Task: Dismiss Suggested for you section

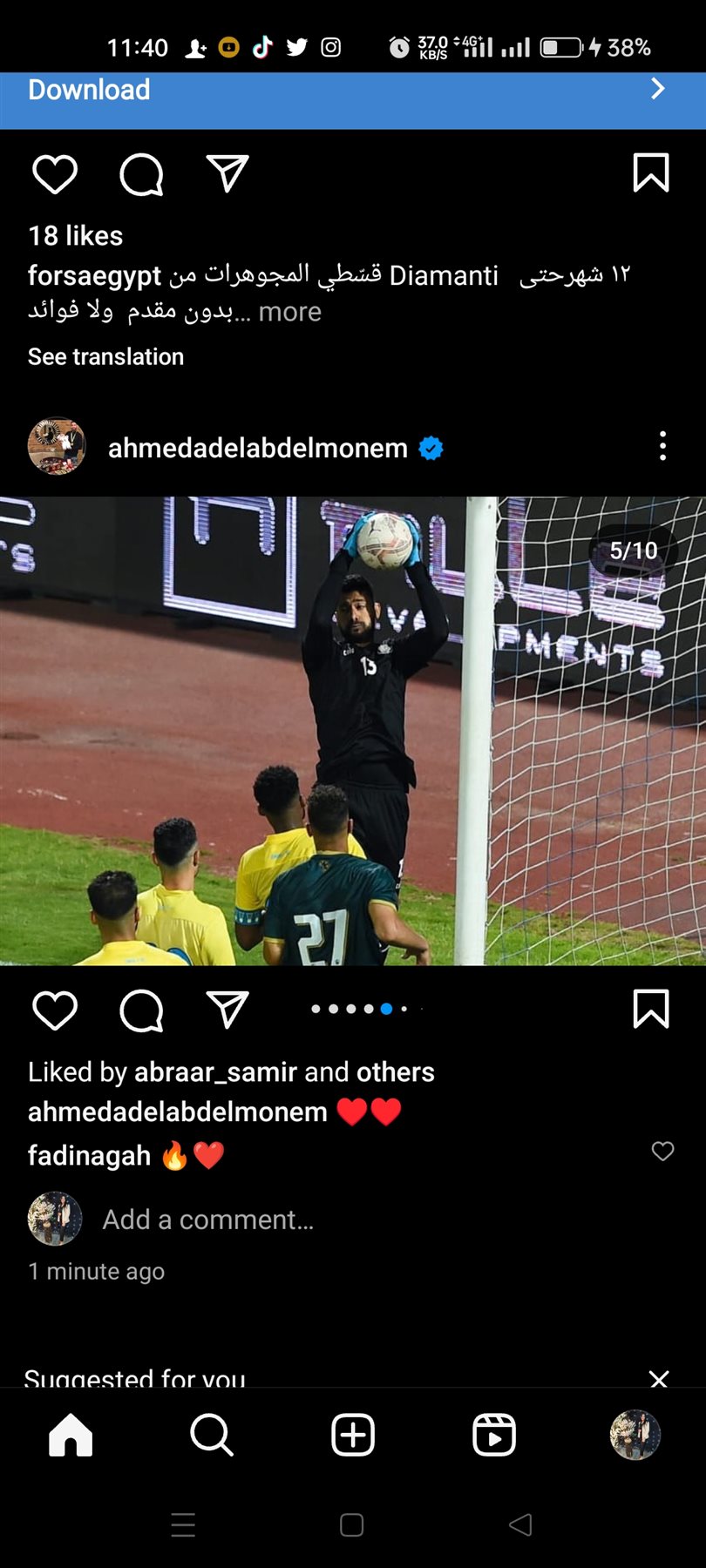Action: (659, 1378)
